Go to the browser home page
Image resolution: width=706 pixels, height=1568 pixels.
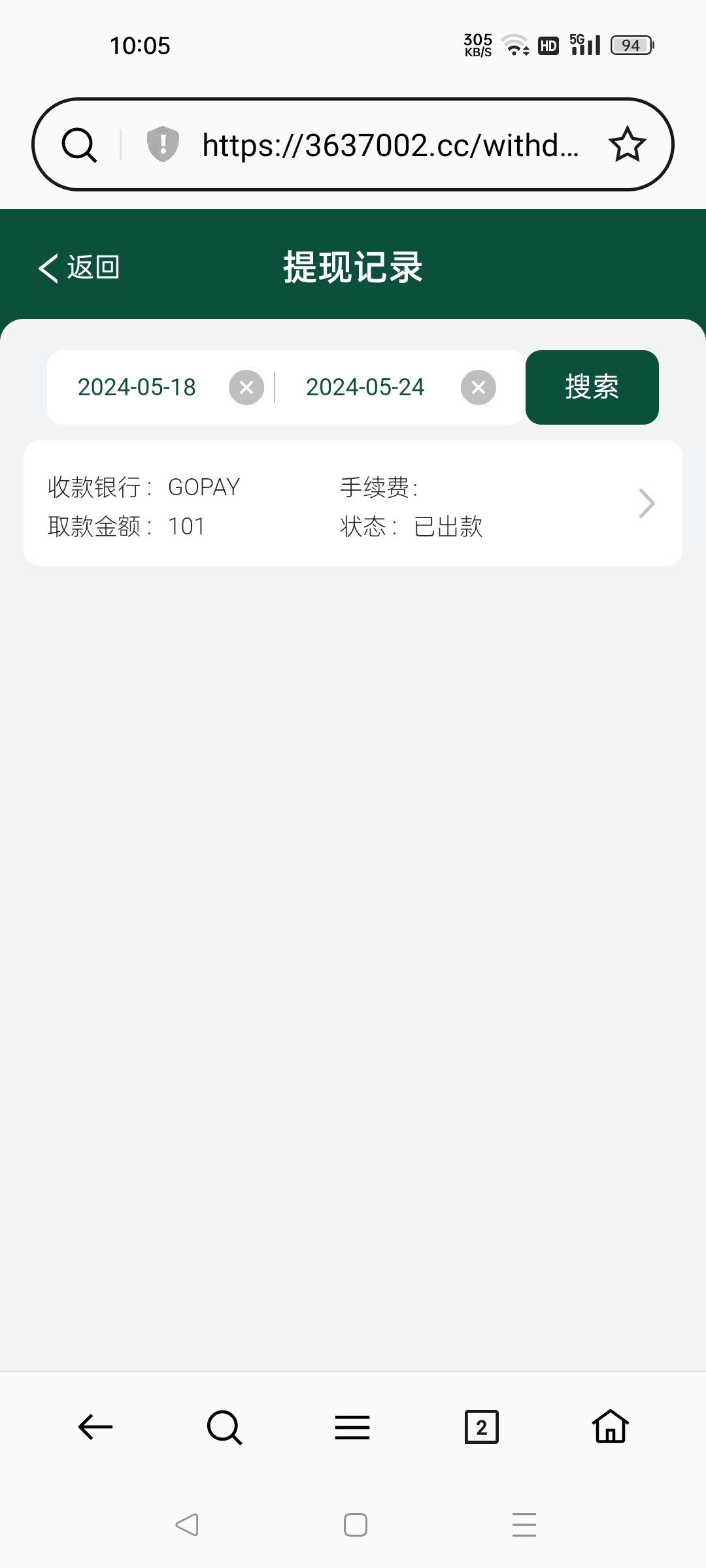coord(611,1427)
